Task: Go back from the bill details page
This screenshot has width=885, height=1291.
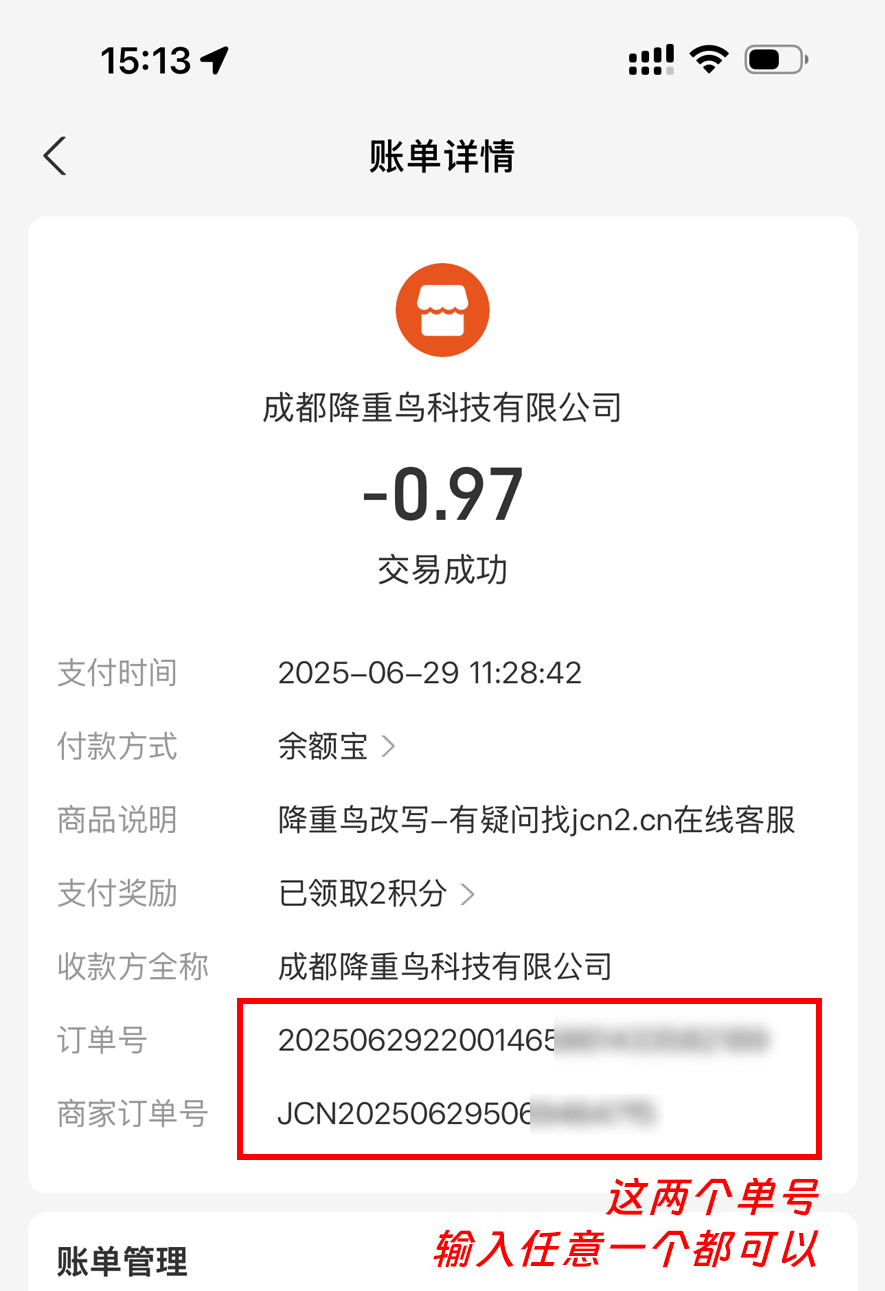Action: (55, 157)
